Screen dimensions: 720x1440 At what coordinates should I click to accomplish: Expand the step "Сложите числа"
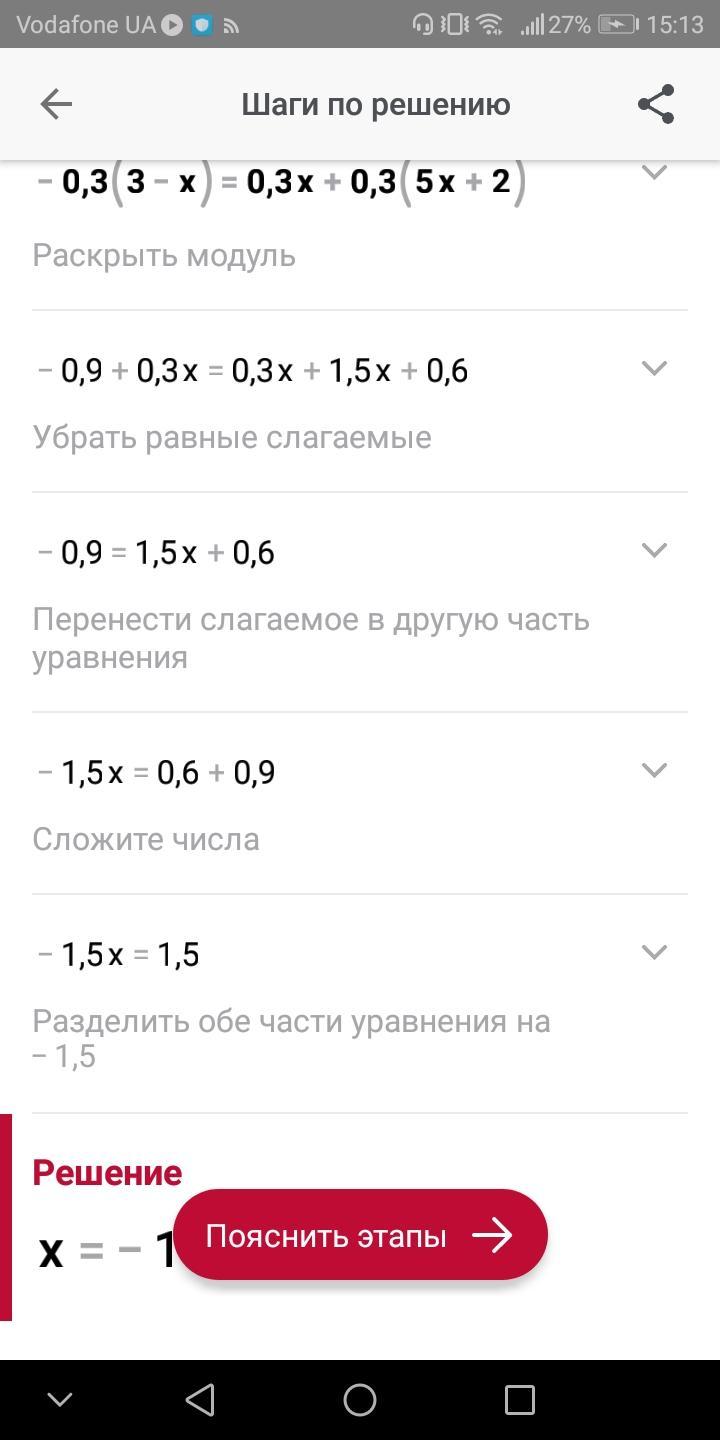tap(654, 770)
